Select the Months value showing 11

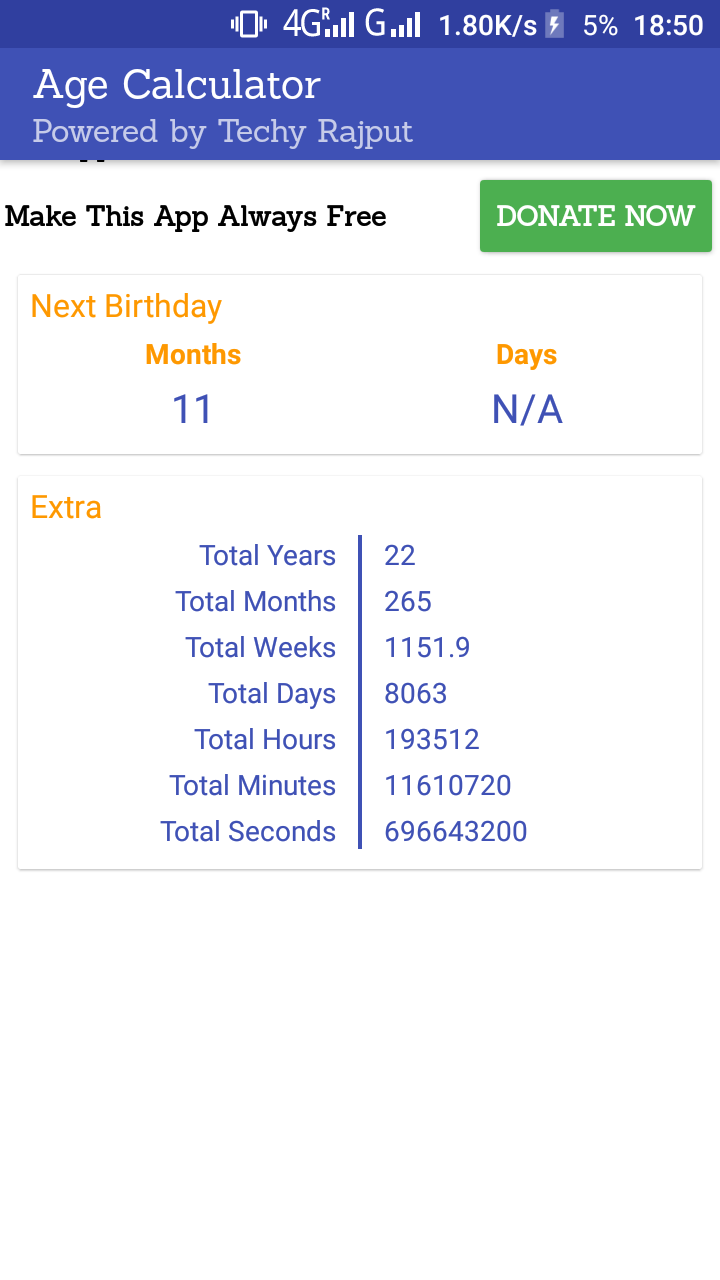point(192,408)
